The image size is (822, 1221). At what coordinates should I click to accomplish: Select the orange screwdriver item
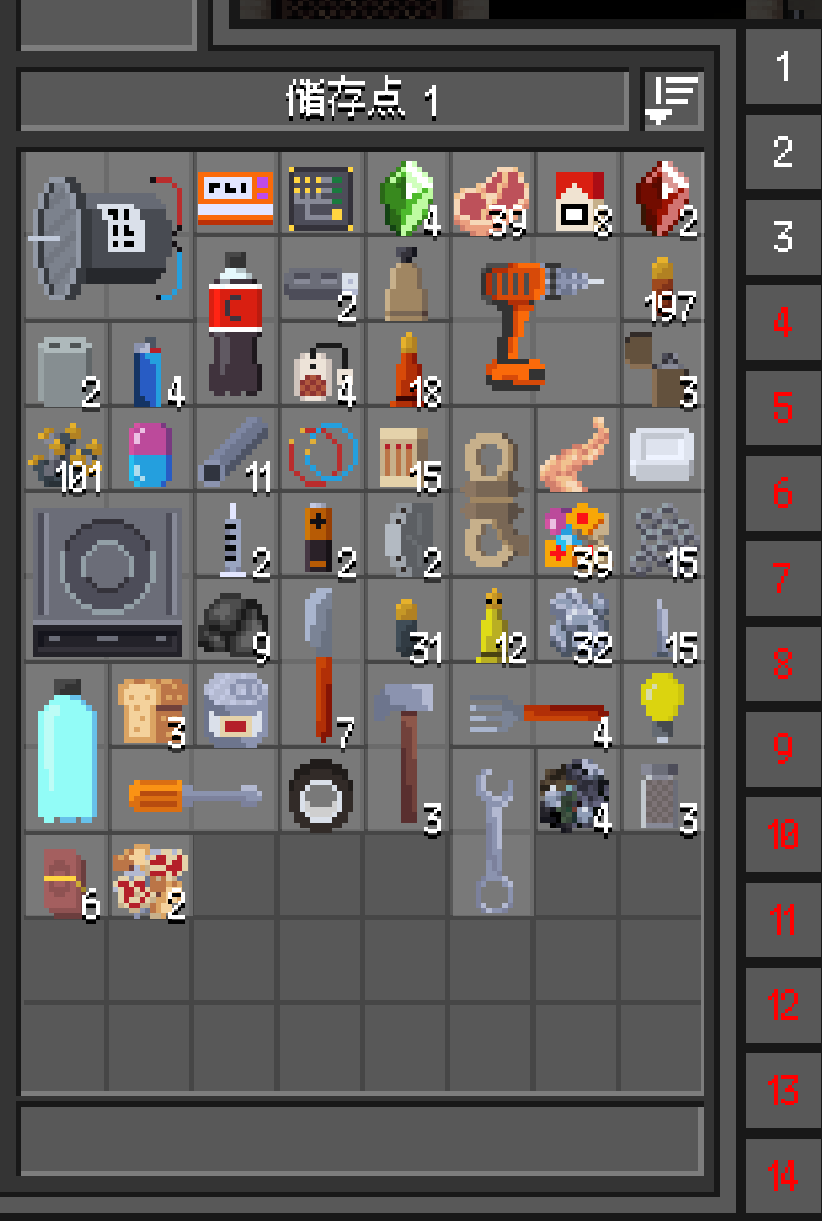click(193, 794)
